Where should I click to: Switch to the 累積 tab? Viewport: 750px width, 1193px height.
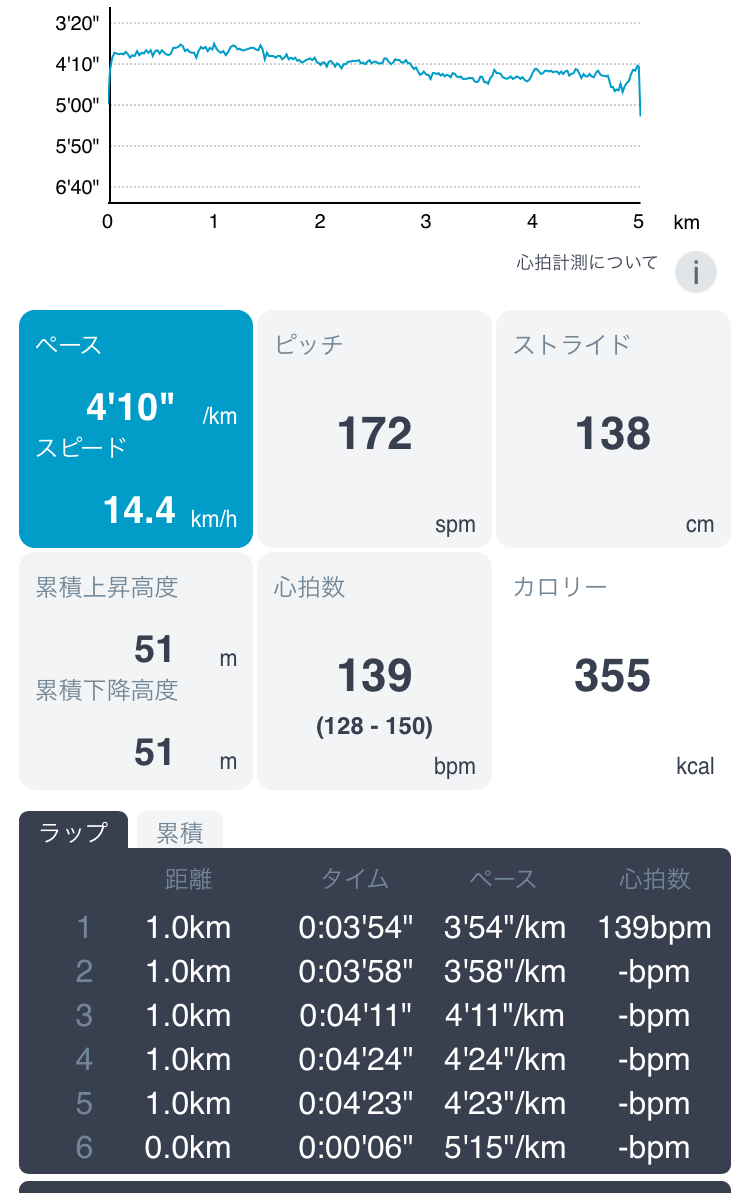tap(180, 831)
